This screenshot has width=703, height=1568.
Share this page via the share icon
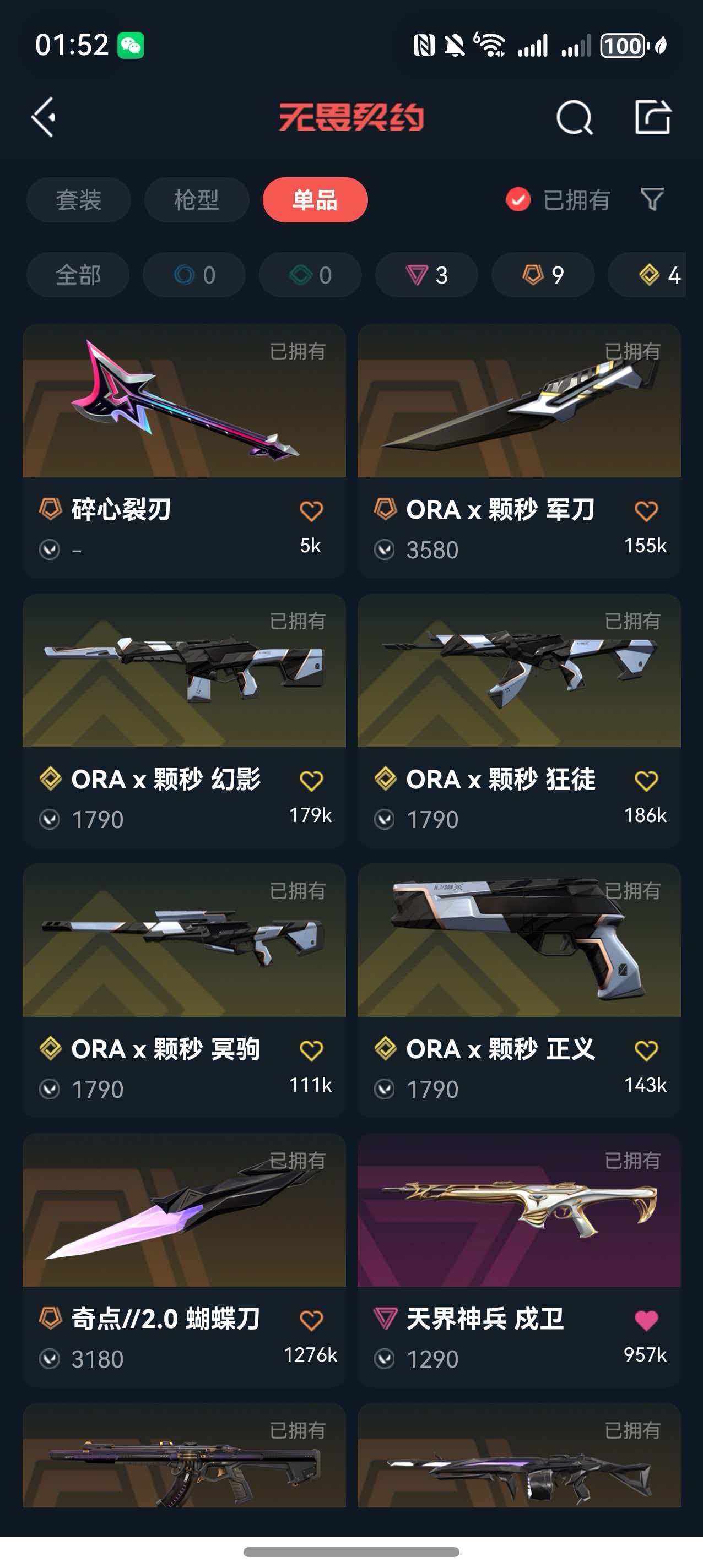pos(652,117)
